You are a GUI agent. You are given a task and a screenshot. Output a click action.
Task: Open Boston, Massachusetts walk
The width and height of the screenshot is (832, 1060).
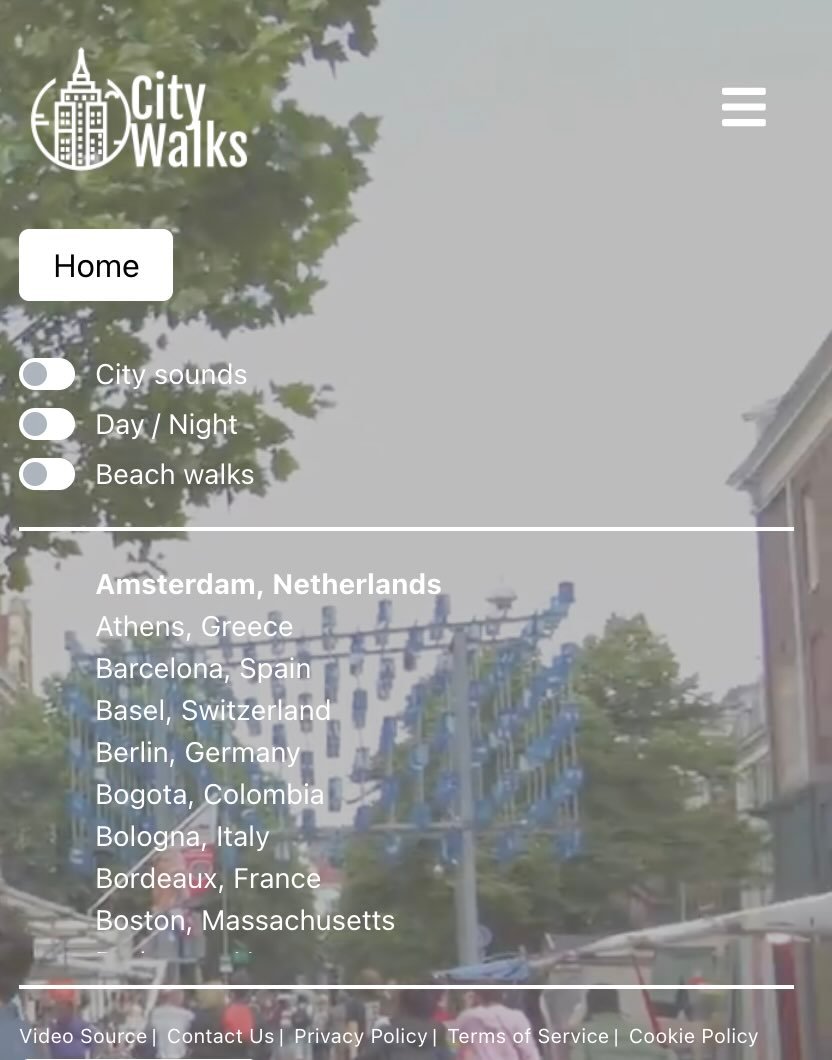245,920
